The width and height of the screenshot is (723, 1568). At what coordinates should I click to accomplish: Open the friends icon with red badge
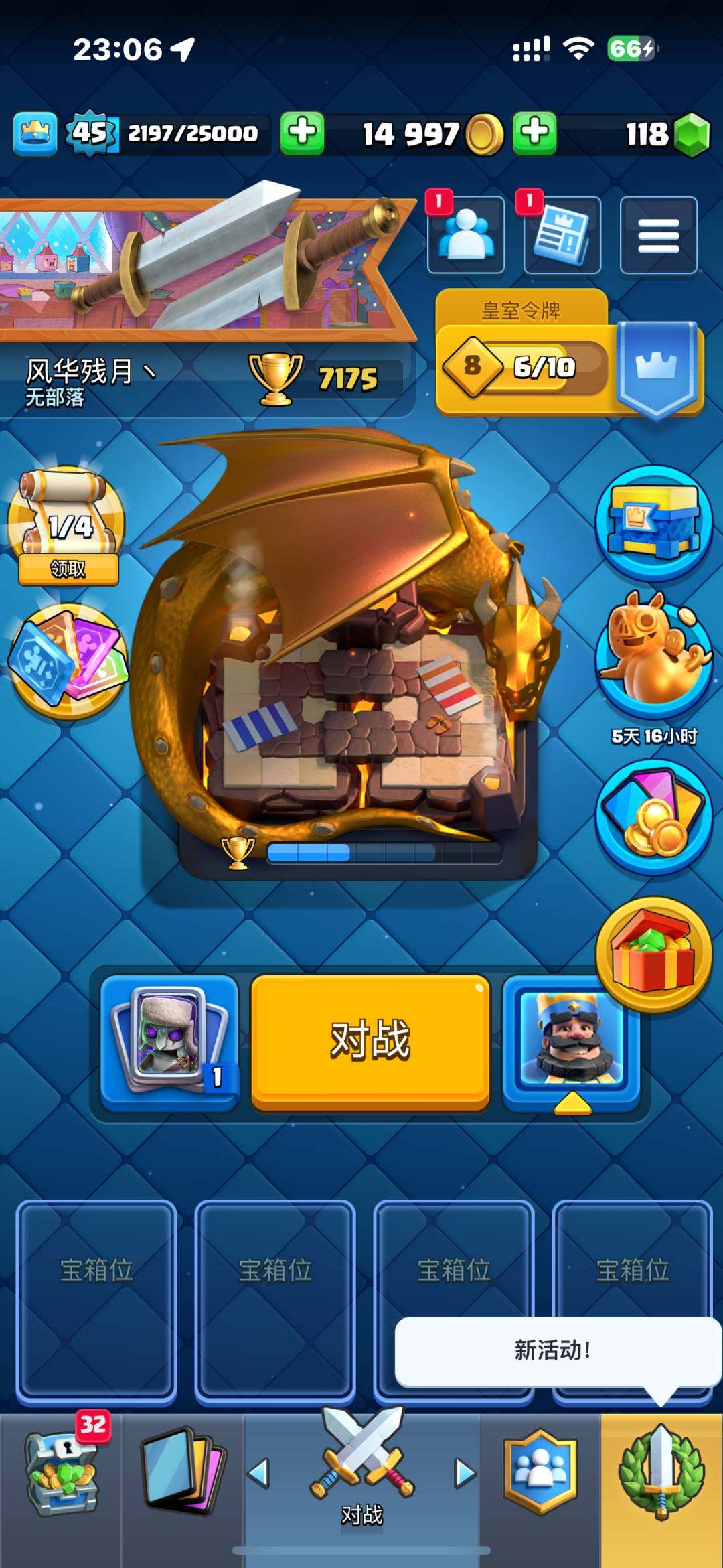[466, 236]
